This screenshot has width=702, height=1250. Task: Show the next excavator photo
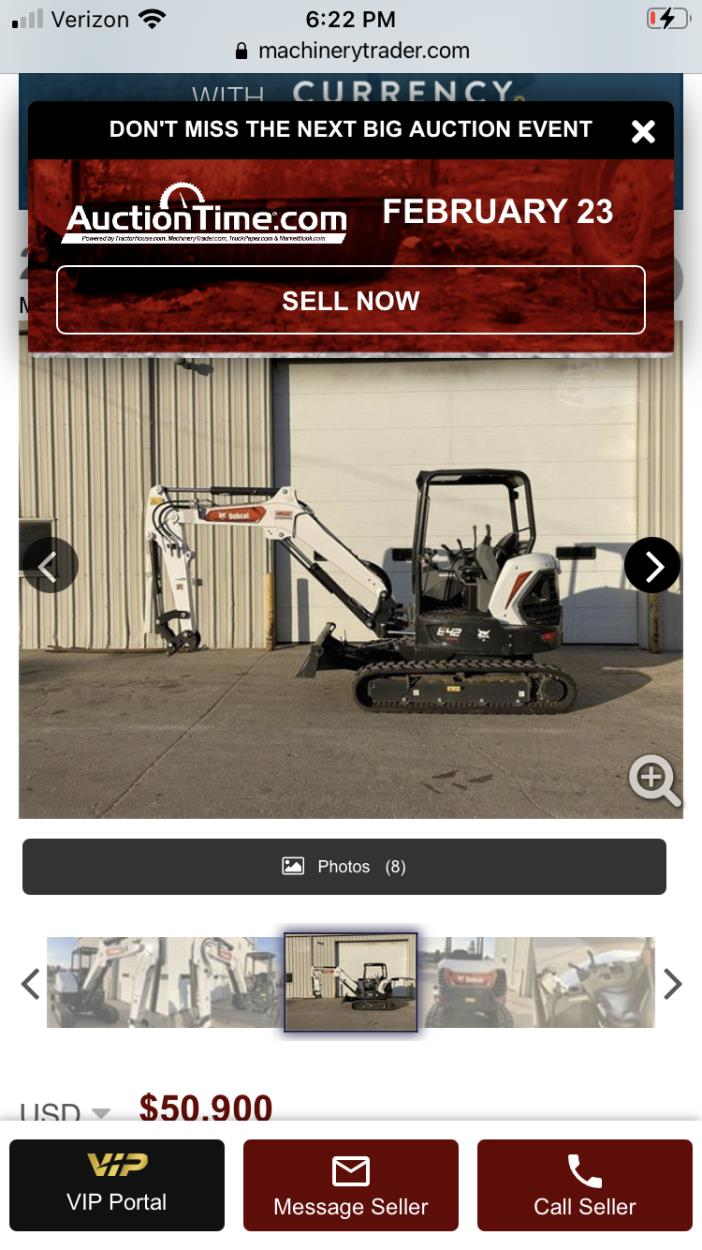(x=652, y=566)
